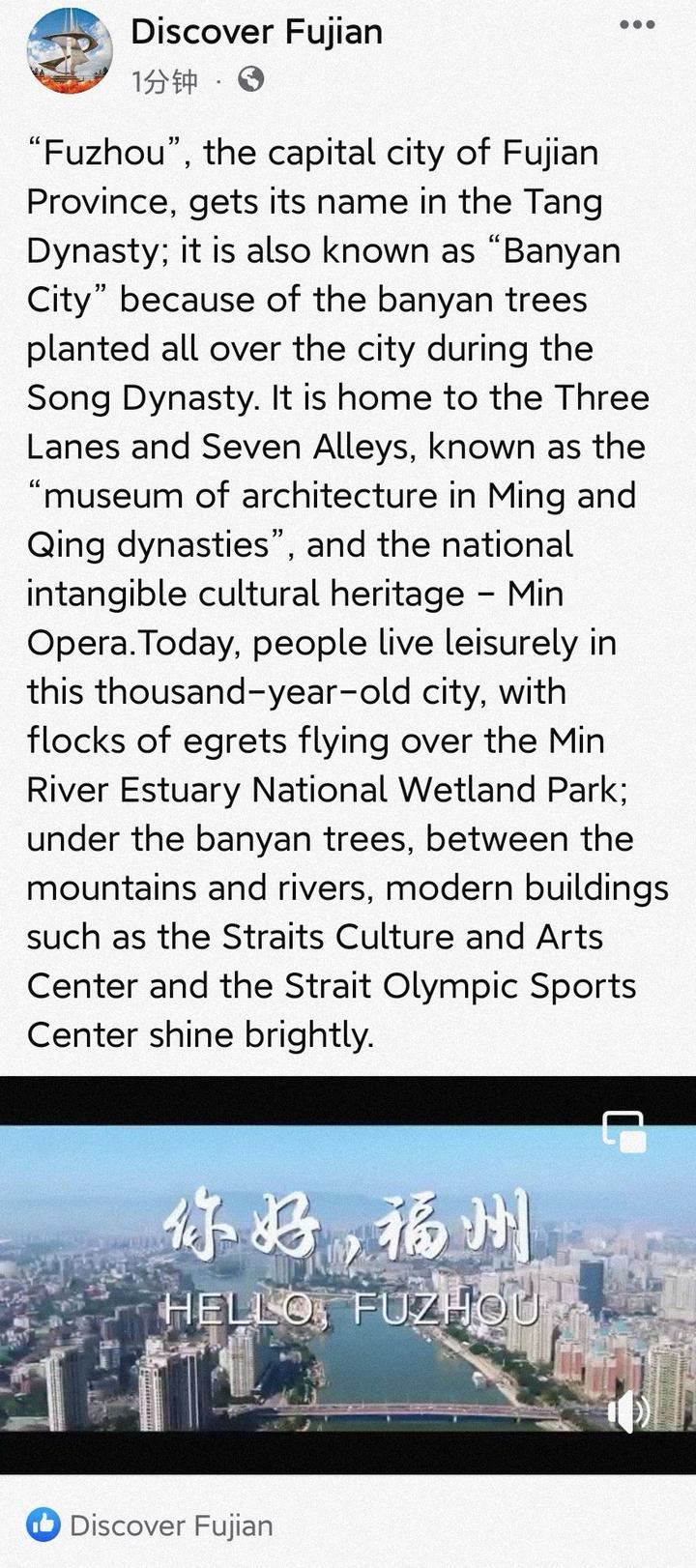Open the Discover Fujian page name
The image size is (696, 1568).
256,32
